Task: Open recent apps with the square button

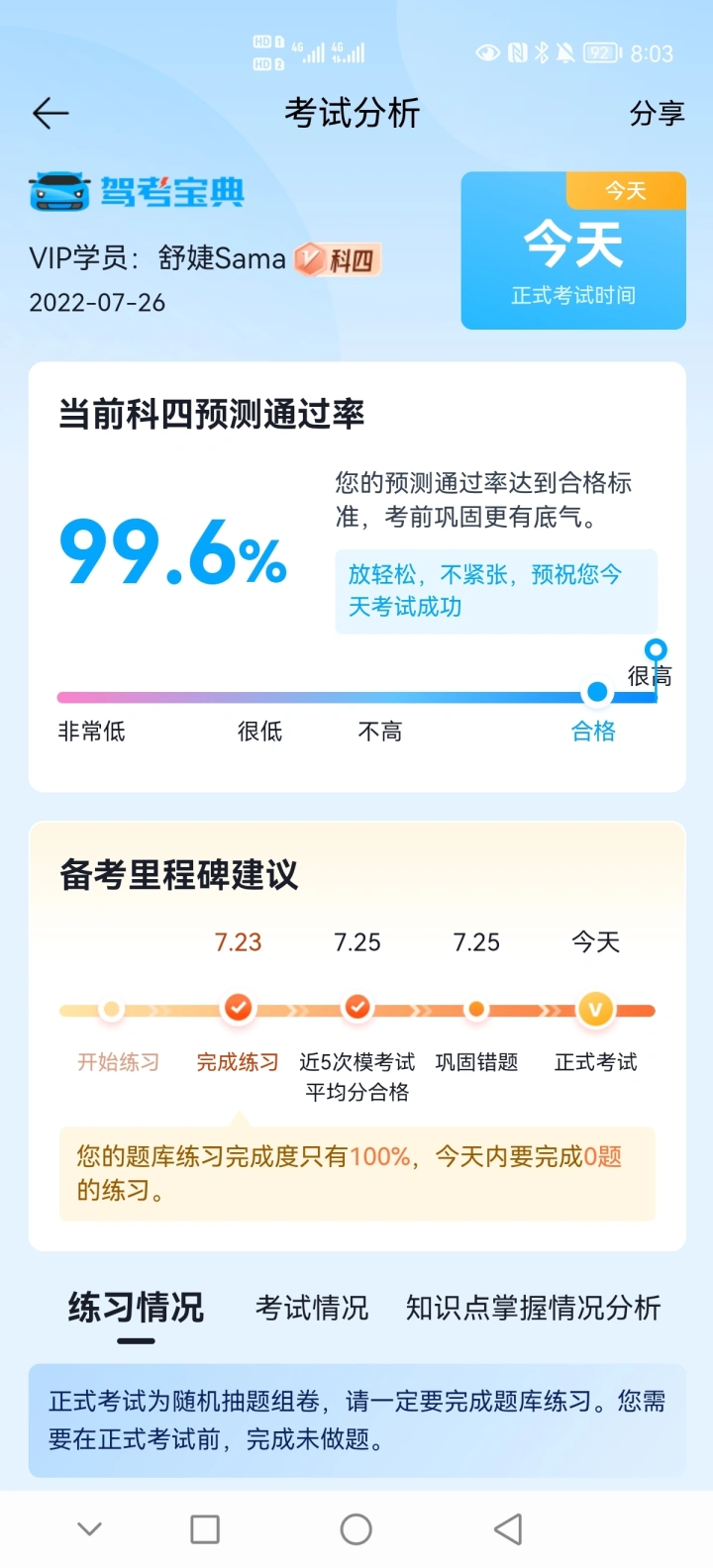Action: [x=205, y=1529]
